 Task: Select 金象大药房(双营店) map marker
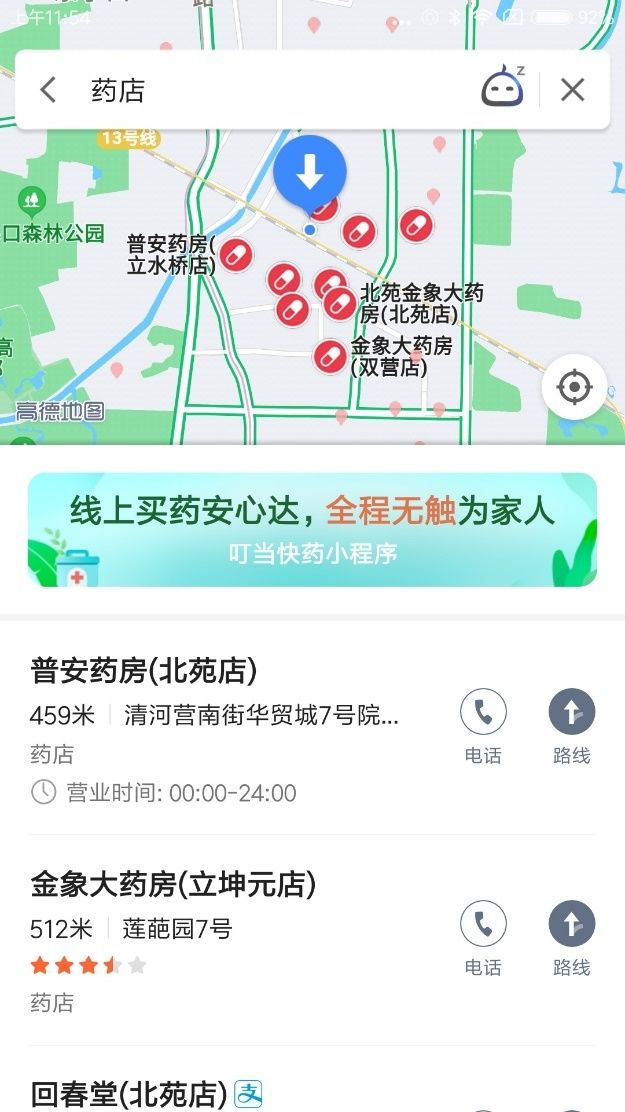tap(330, 356)
